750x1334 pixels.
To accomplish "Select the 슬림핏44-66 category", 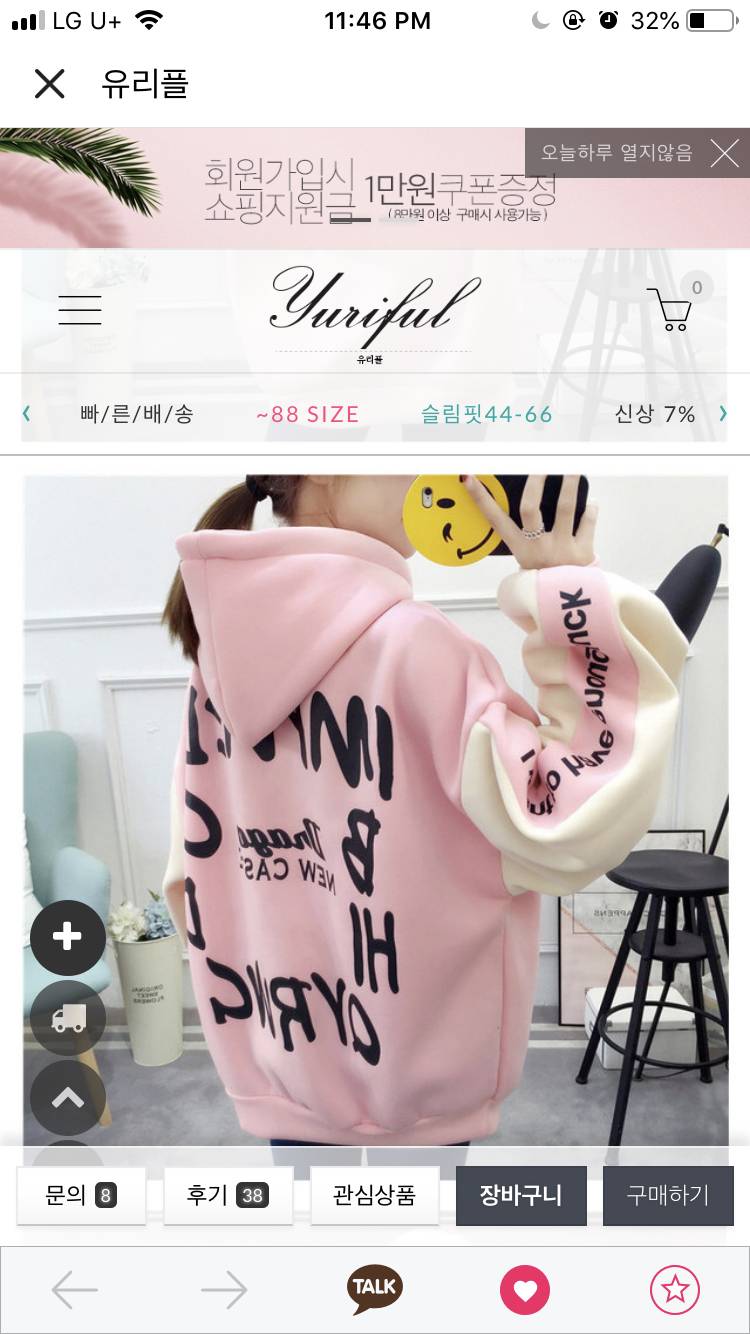I will point(486,414).
